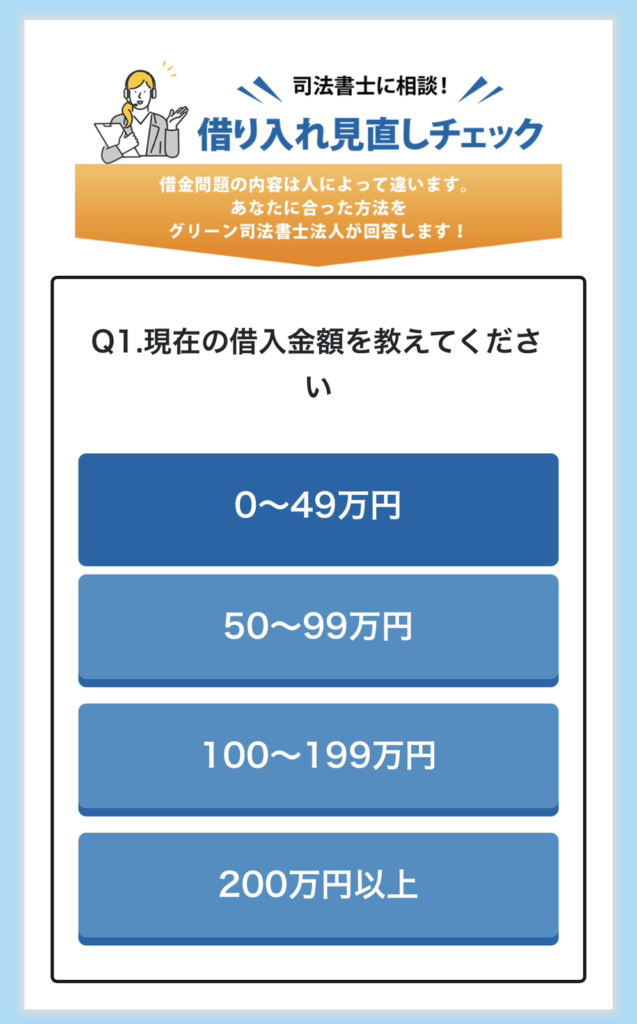Pick the 100〜199万円 answer

tap(318, 757)
